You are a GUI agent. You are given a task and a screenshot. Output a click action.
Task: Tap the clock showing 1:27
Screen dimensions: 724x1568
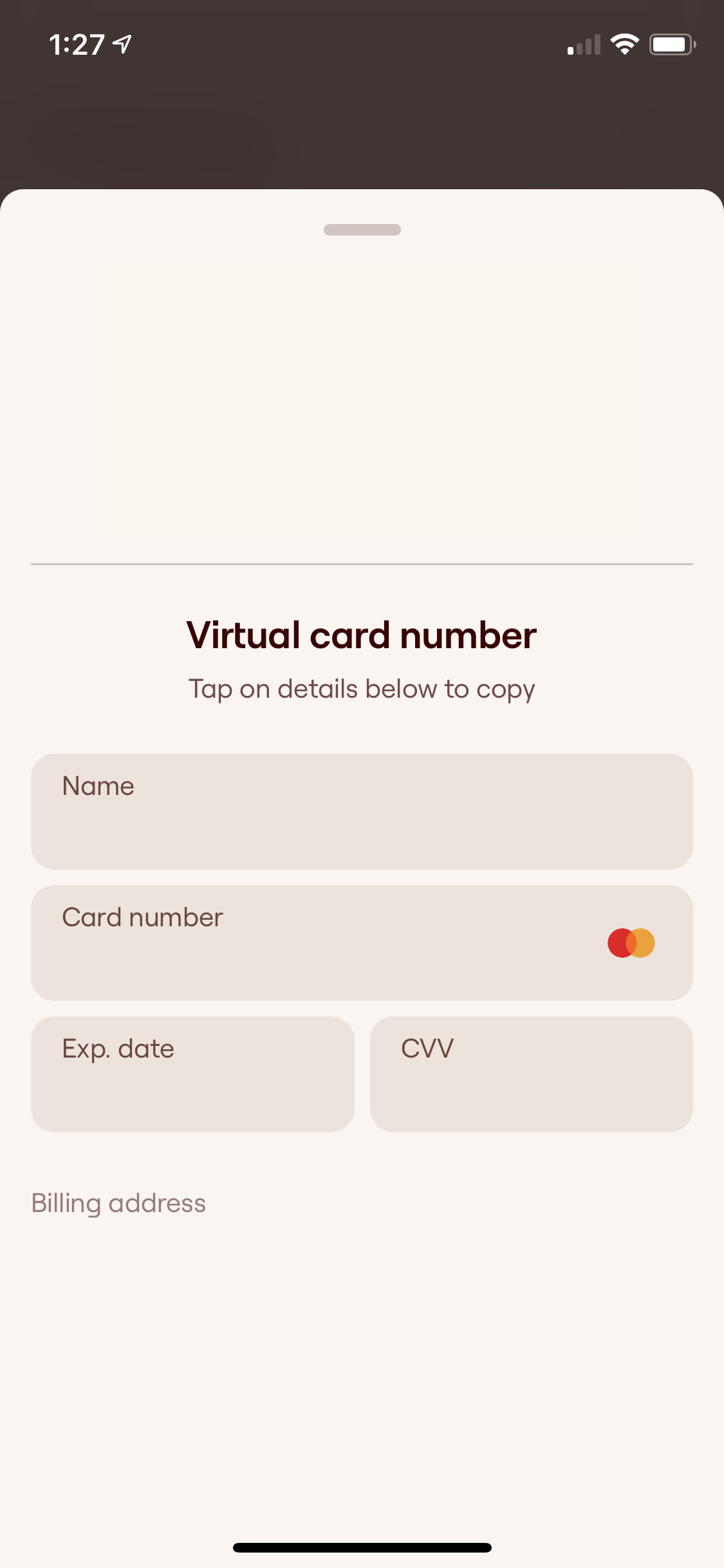coord(77,43)
